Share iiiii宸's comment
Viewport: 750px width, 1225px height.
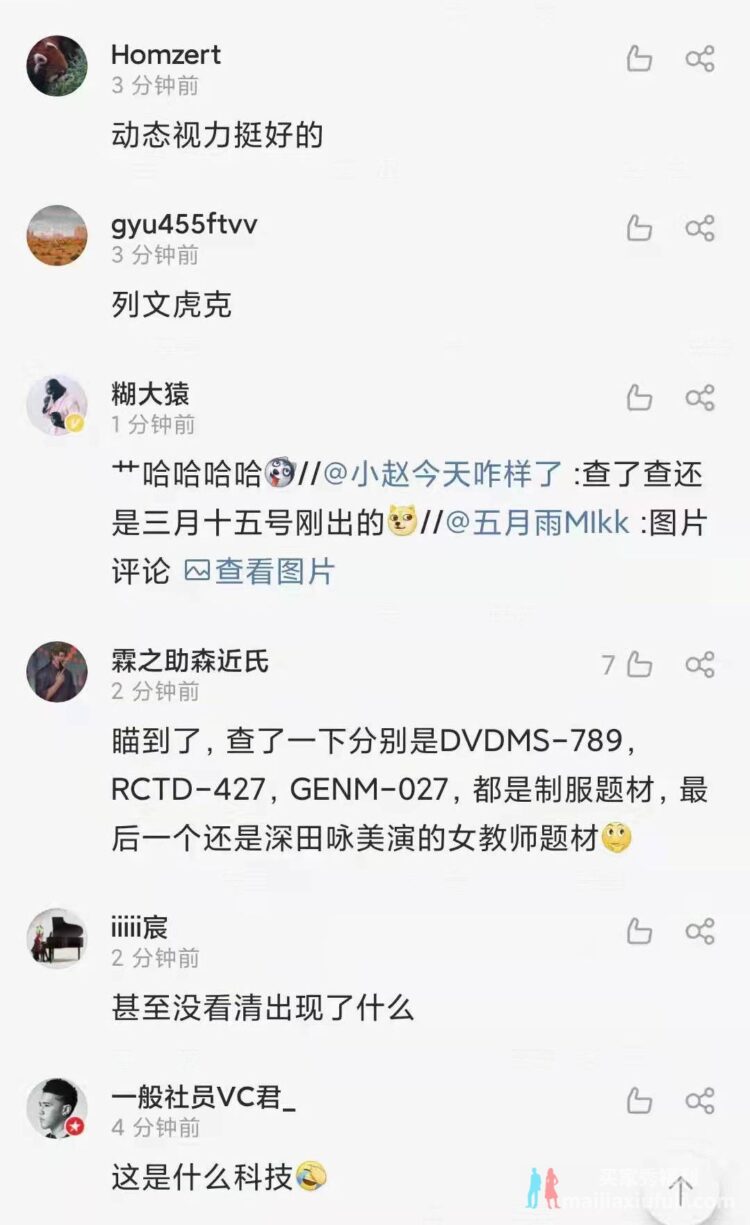700,931
